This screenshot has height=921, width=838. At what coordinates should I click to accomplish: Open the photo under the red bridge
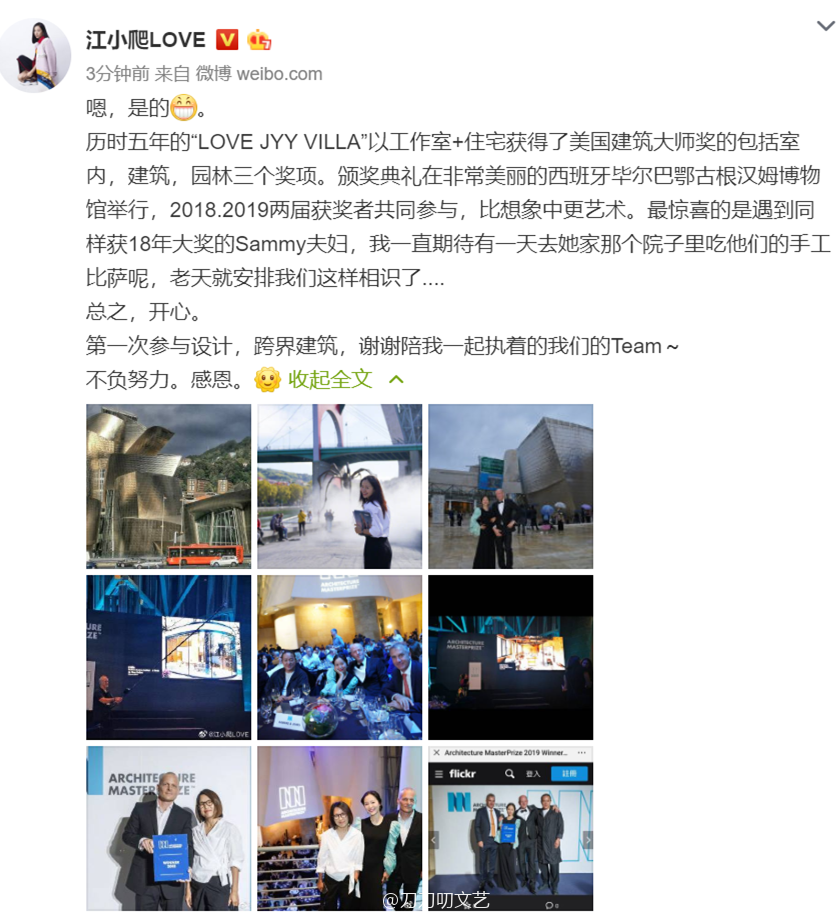pos(339,486)
